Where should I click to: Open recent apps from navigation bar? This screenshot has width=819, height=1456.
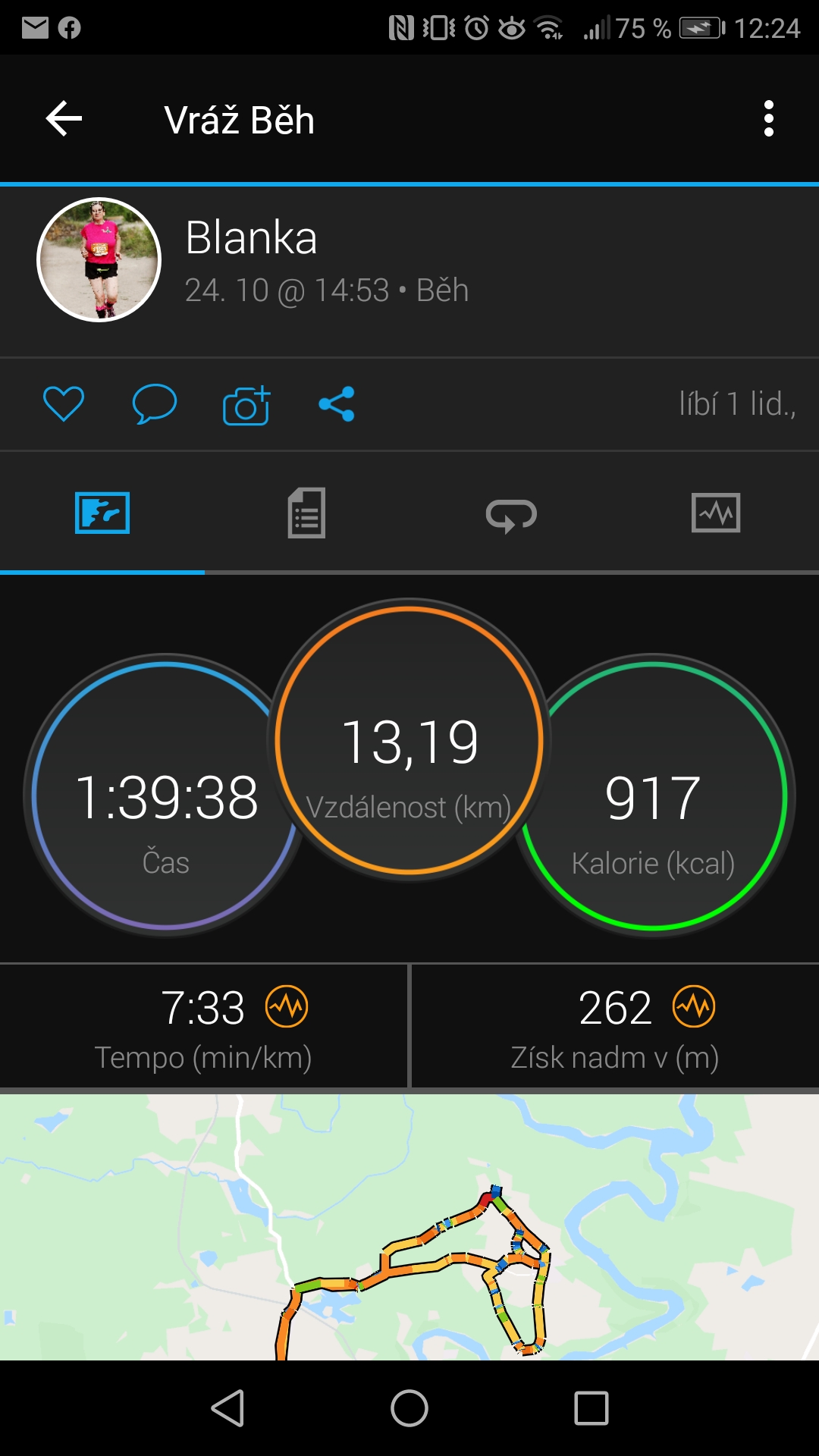point(591,1408)
